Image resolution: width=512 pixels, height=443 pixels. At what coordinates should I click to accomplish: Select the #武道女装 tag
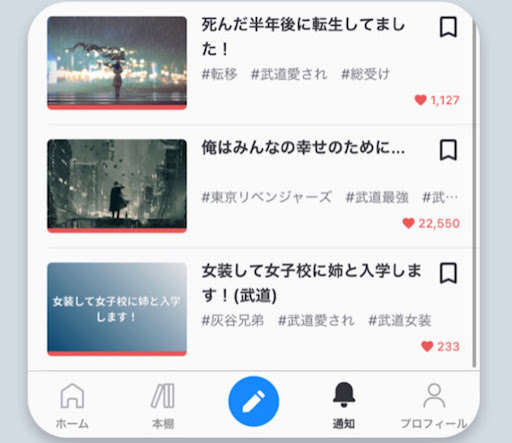pos(400,321)
